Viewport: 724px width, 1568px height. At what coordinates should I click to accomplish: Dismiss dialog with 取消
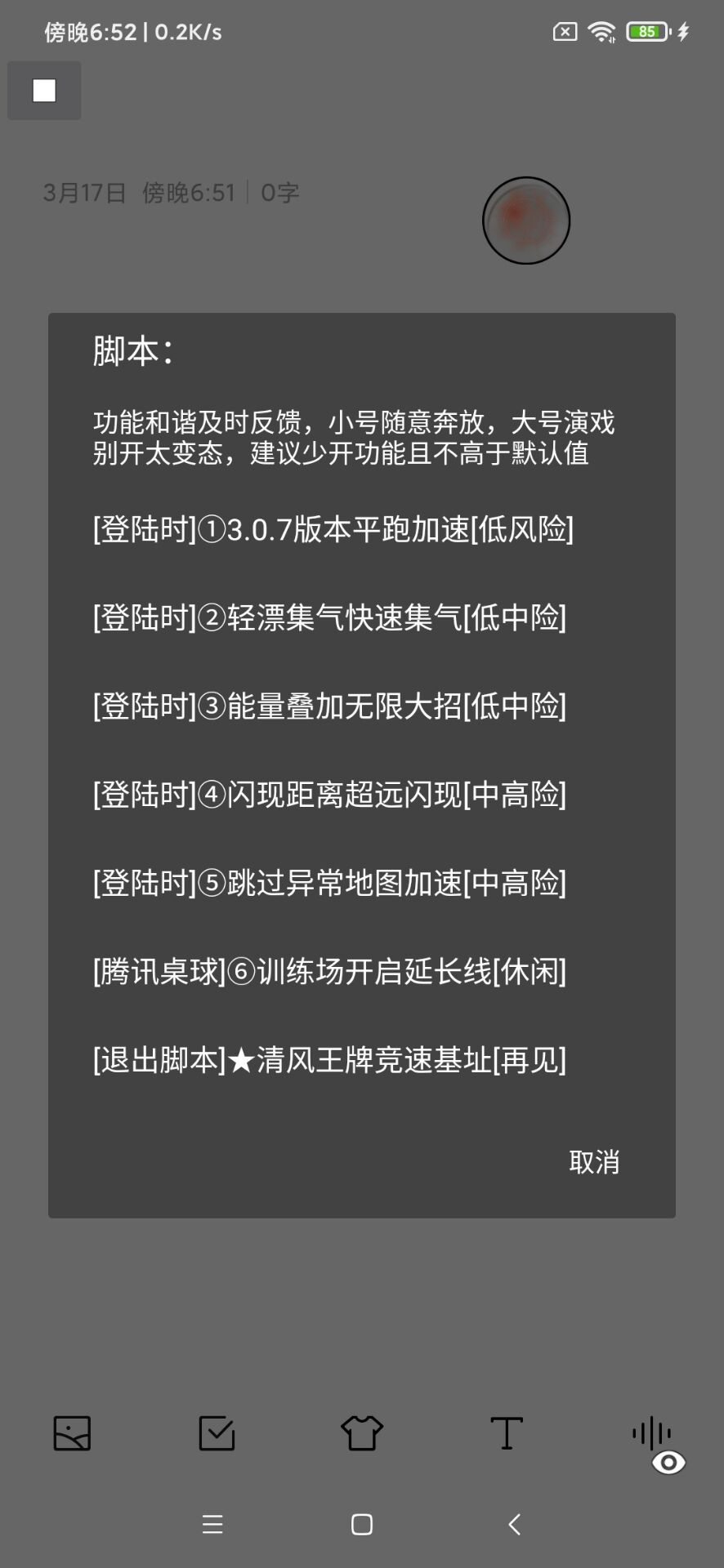(x=594, y=1162)
